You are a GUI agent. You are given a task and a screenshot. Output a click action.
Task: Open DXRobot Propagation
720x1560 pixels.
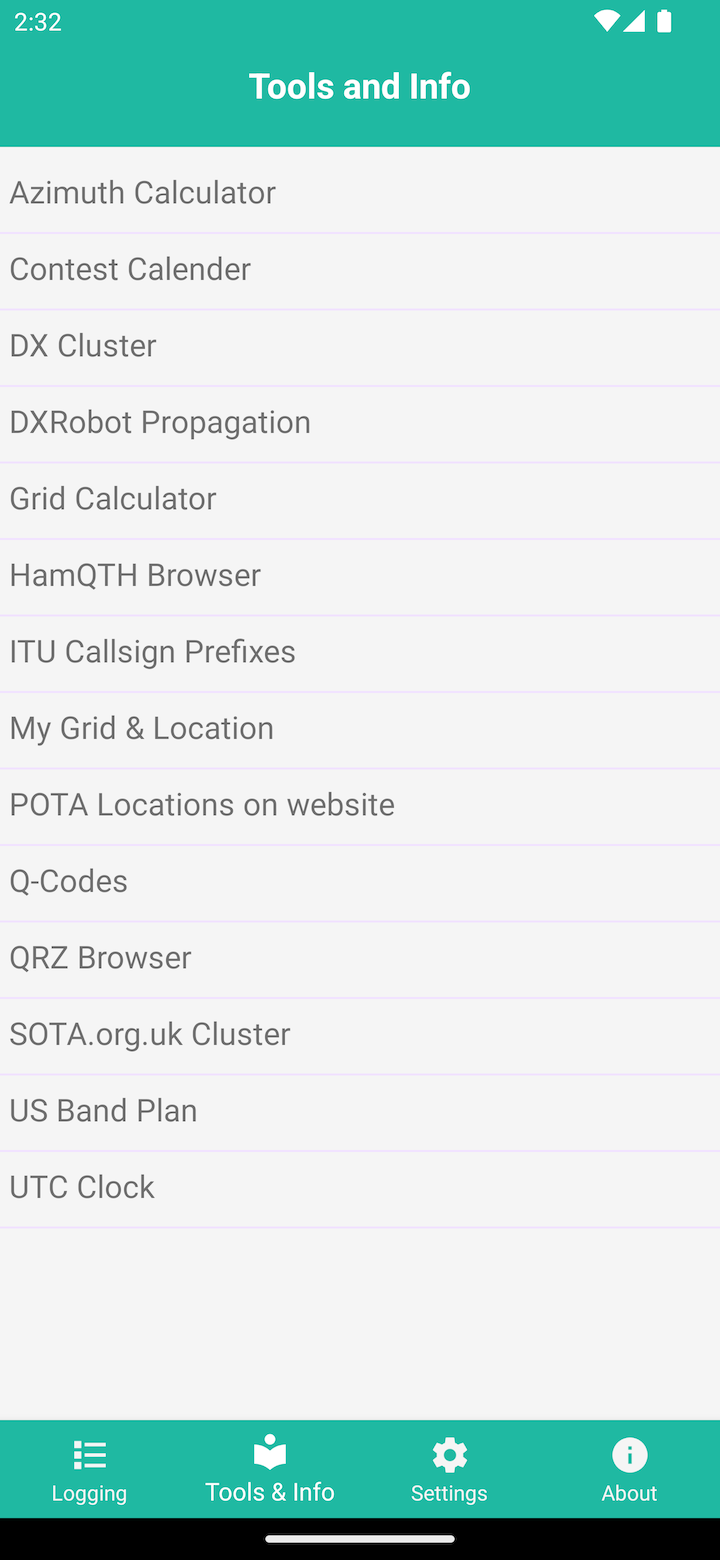pyautogui.click(x=160, y=422)
